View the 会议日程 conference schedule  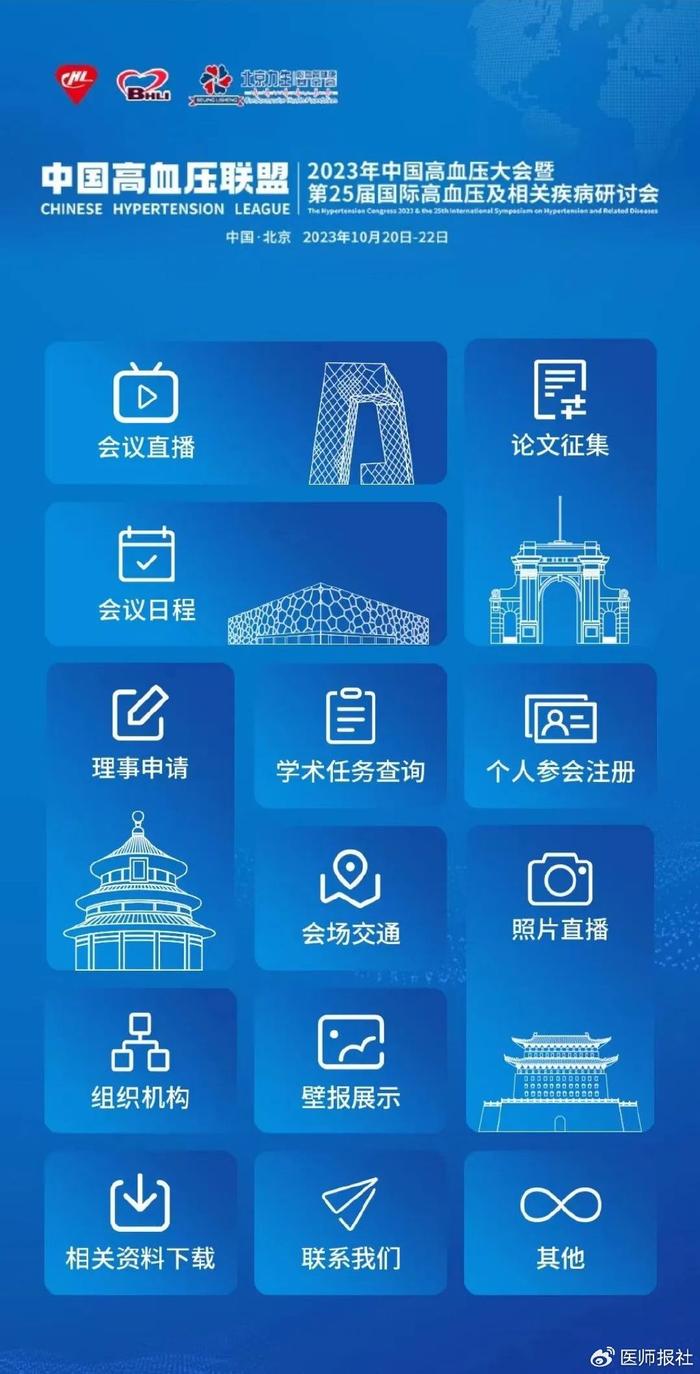pos(246,574)
